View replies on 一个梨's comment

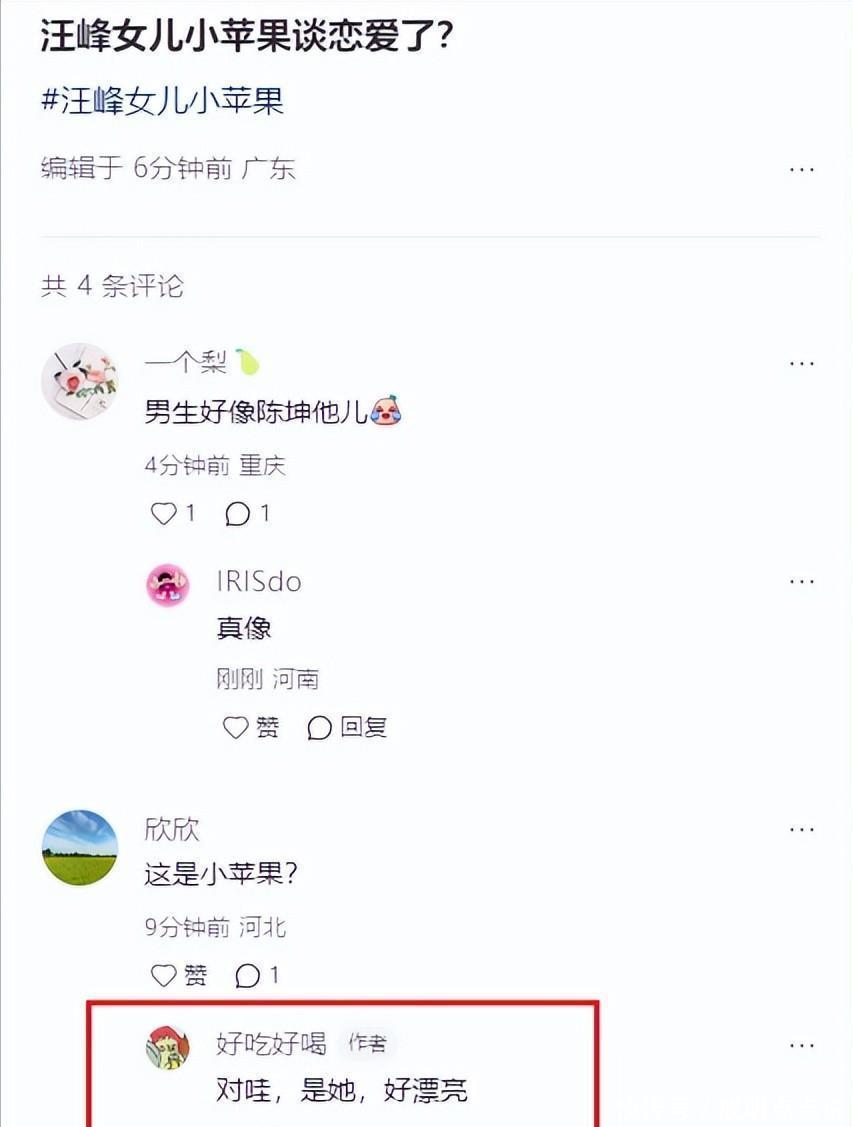tap(247, 514)
